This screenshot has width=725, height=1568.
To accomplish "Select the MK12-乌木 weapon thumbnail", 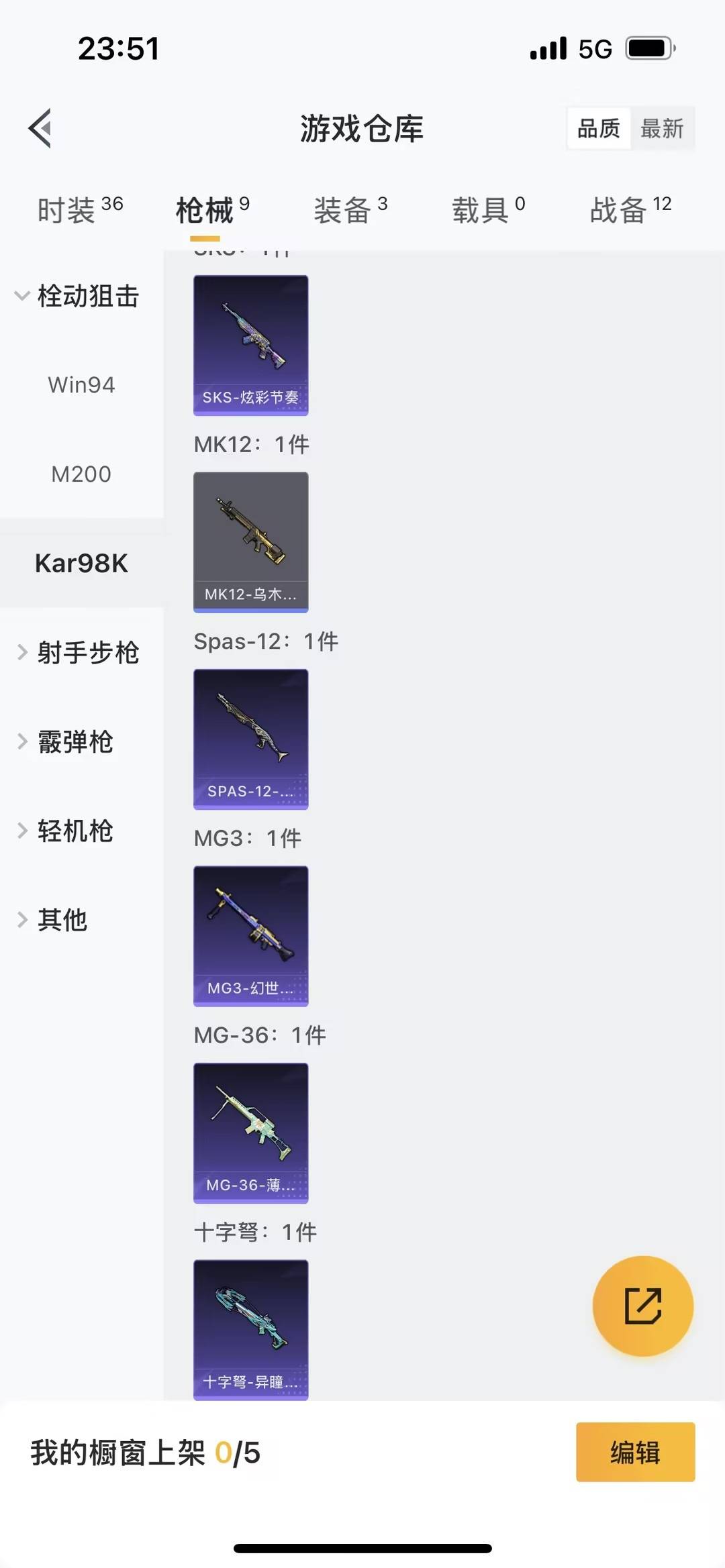I will pyautogui.click(x=250, y=541).
